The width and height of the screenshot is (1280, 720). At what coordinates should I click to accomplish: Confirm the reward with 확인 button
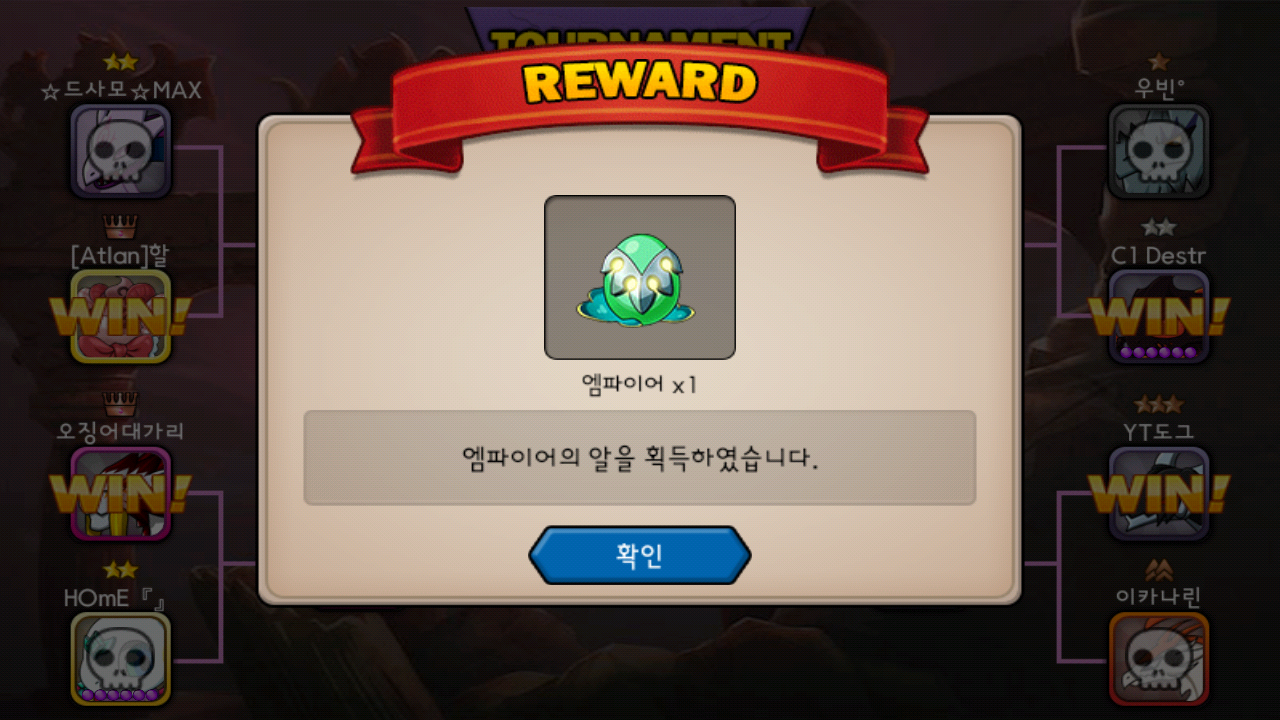click(x=639, y=556)
